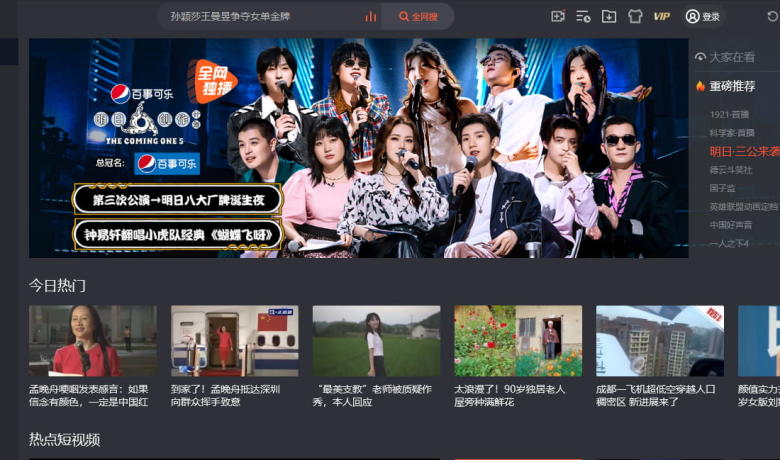Open the 到家了！孟晚舟抵达深圳 video
The image size is (780, 460).
point(234,340)
